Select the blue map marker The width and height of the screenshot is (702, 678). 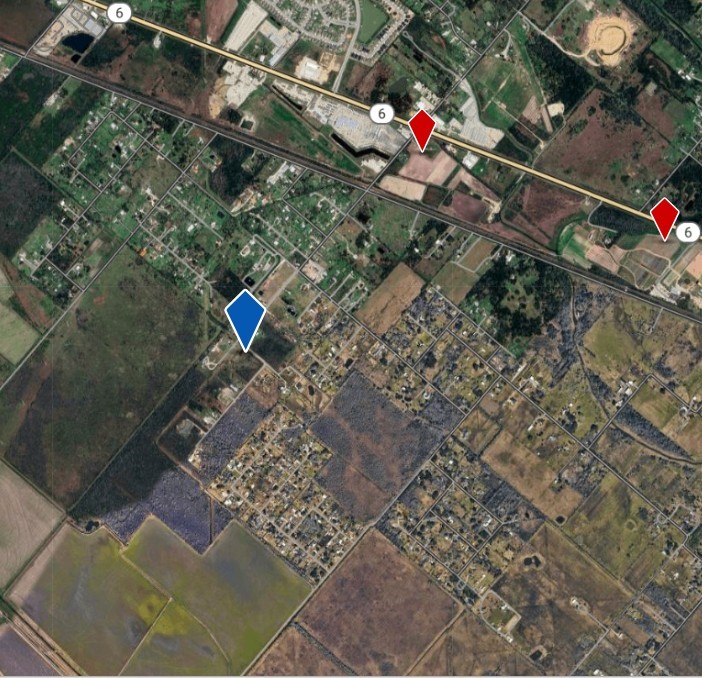pos(245,318)
